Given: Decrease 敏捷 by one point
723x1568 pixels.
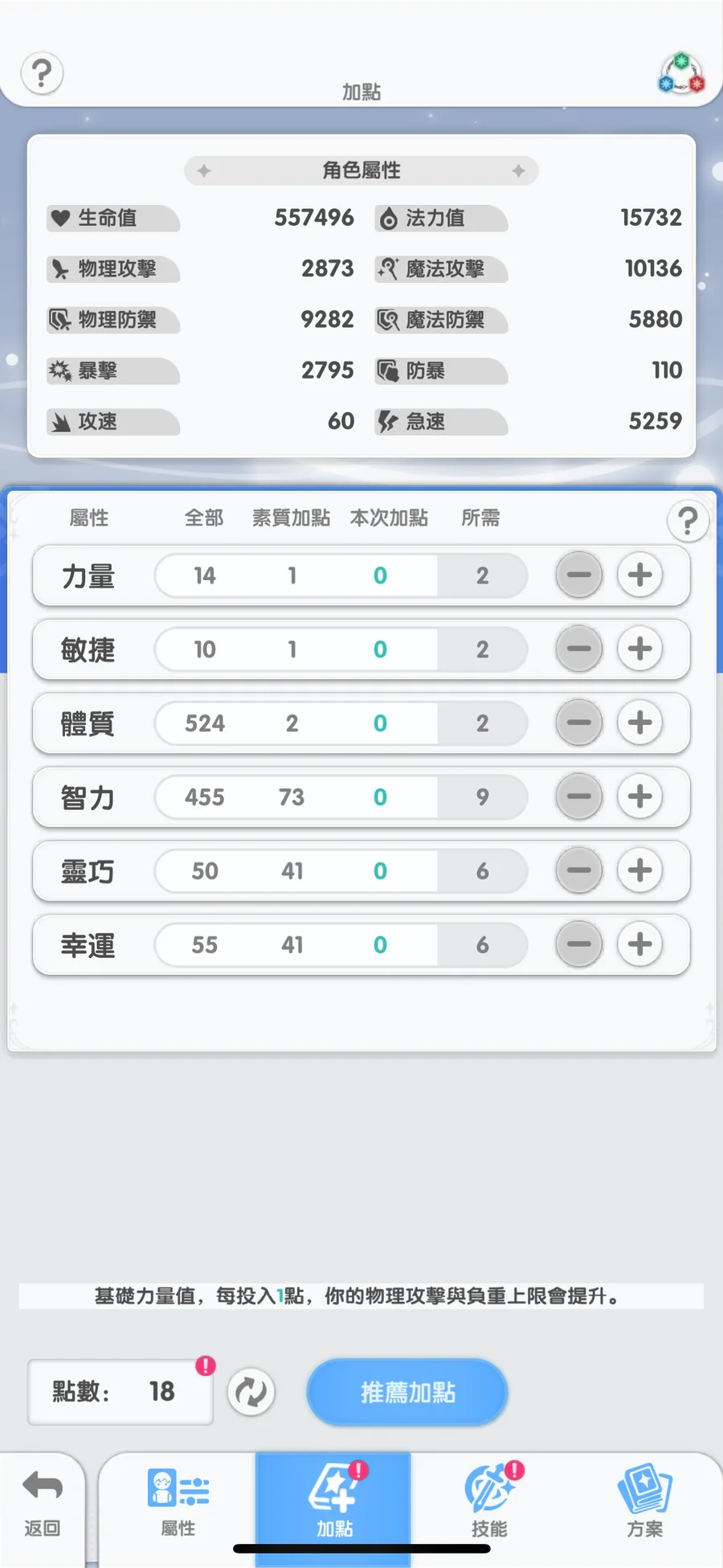Looking at the screenshot, I should (578, 649).
